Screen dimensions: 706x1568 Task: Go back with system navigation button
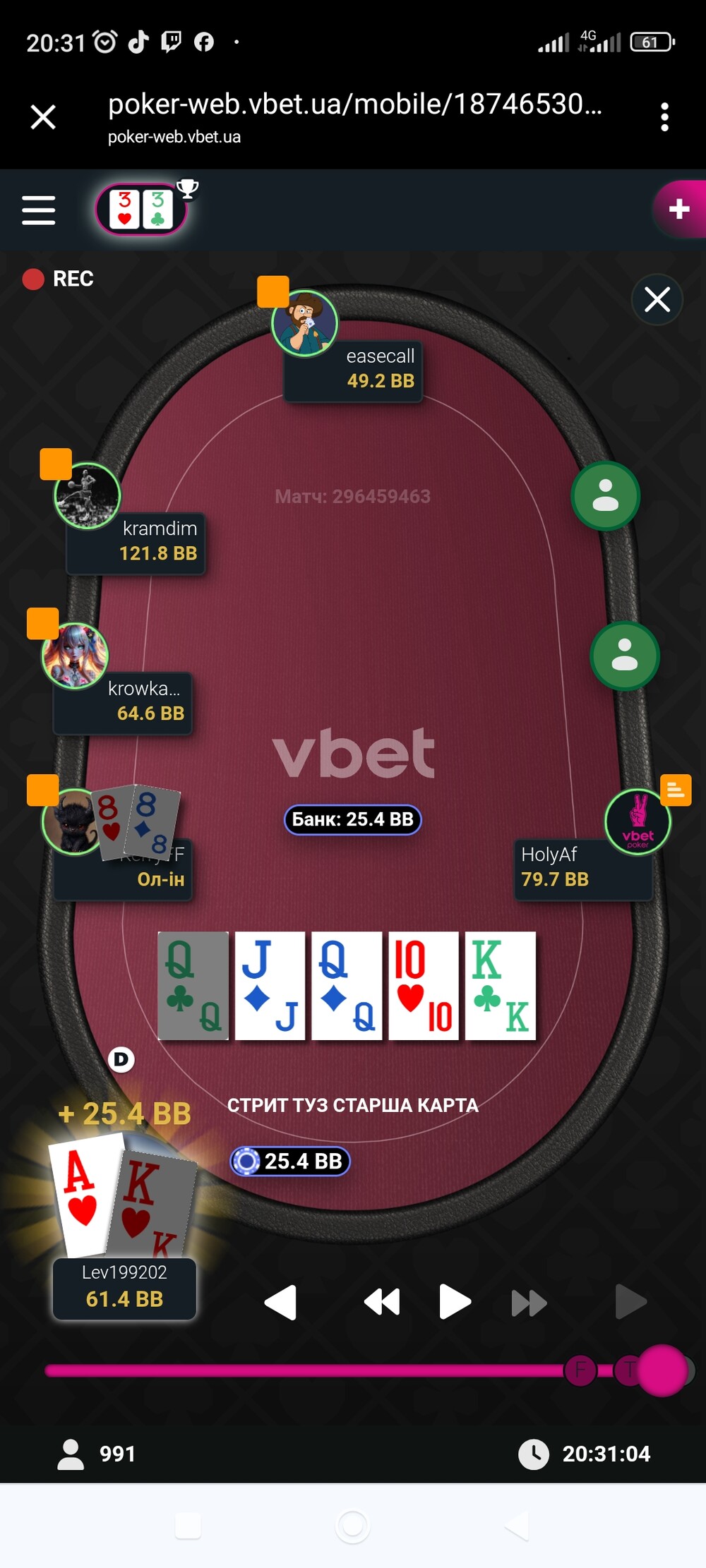tap(517, 1526)
